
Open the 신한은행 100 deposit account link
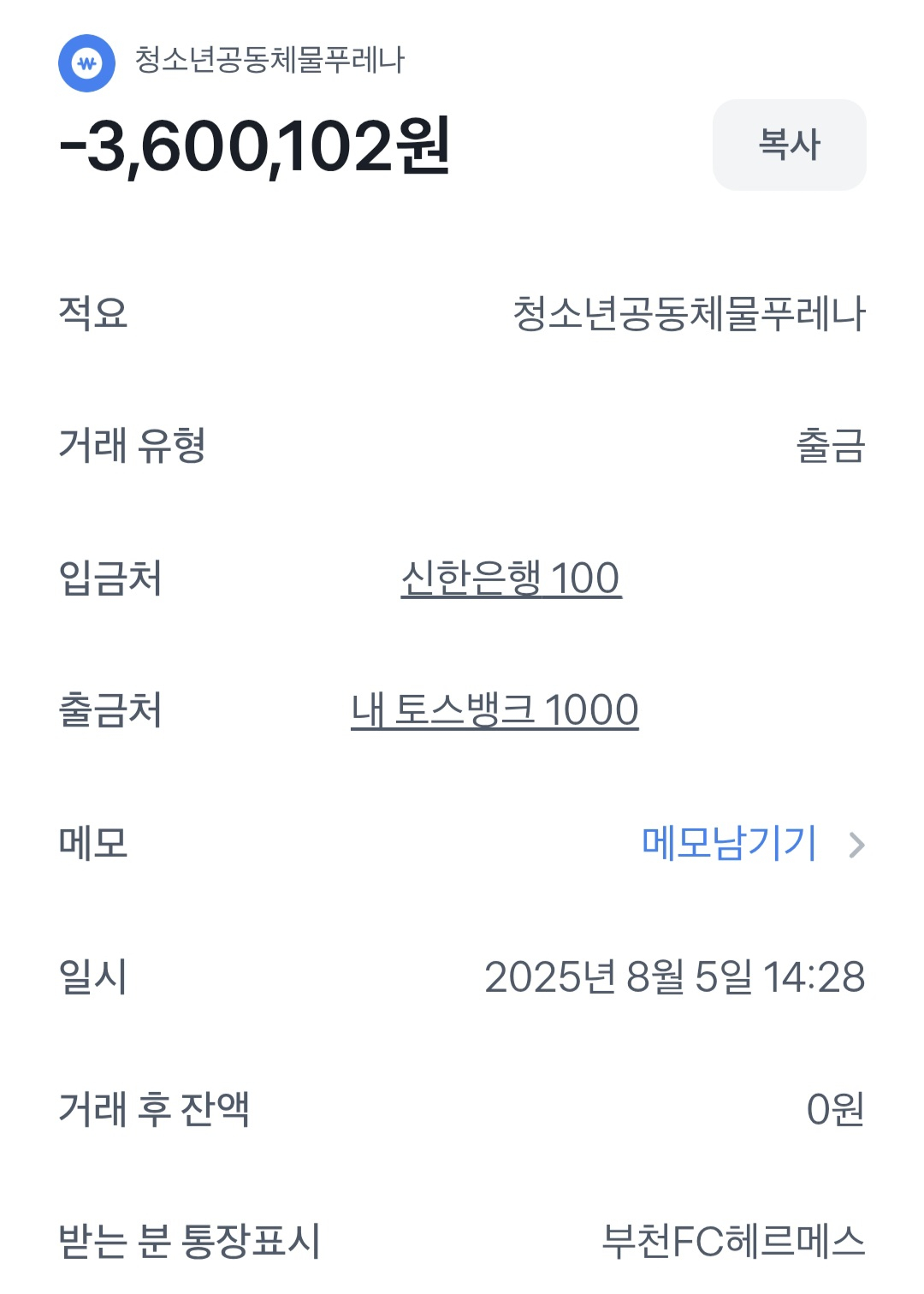point(511,579)
